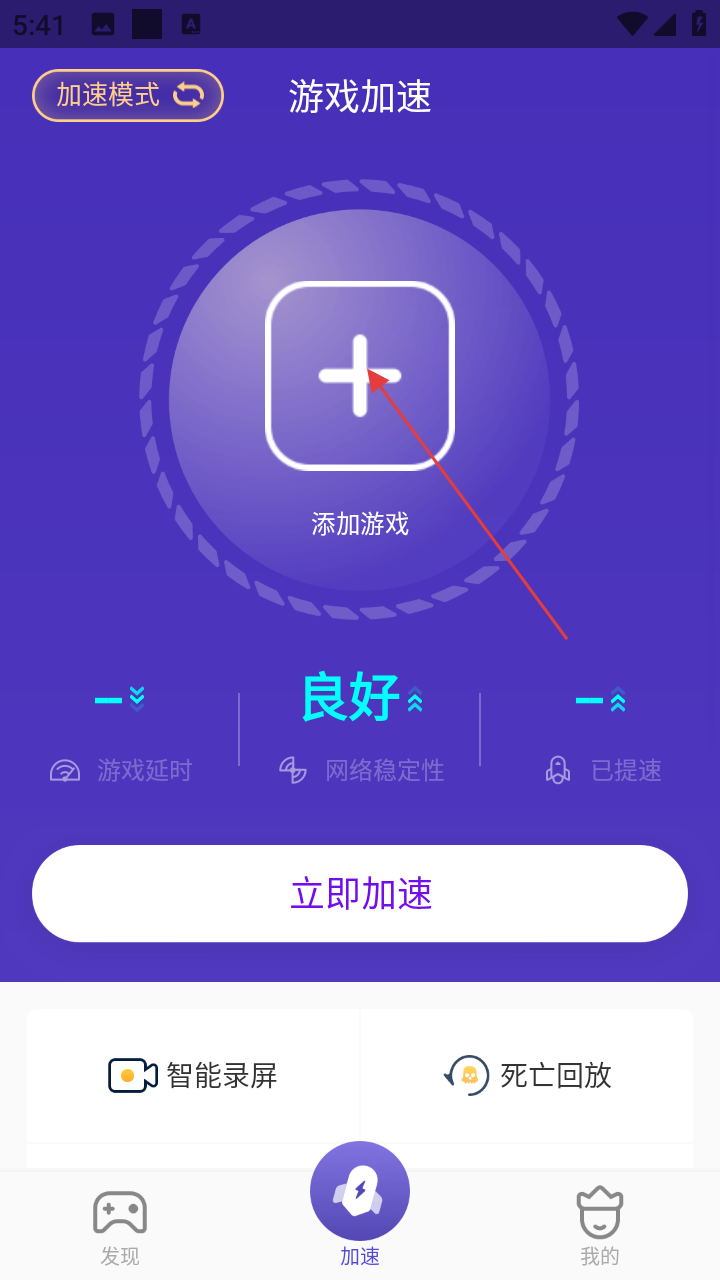Start acceleration with 立即加速
The height and width of the screenshot is (1280, 720).
click(x=360, y=893)
